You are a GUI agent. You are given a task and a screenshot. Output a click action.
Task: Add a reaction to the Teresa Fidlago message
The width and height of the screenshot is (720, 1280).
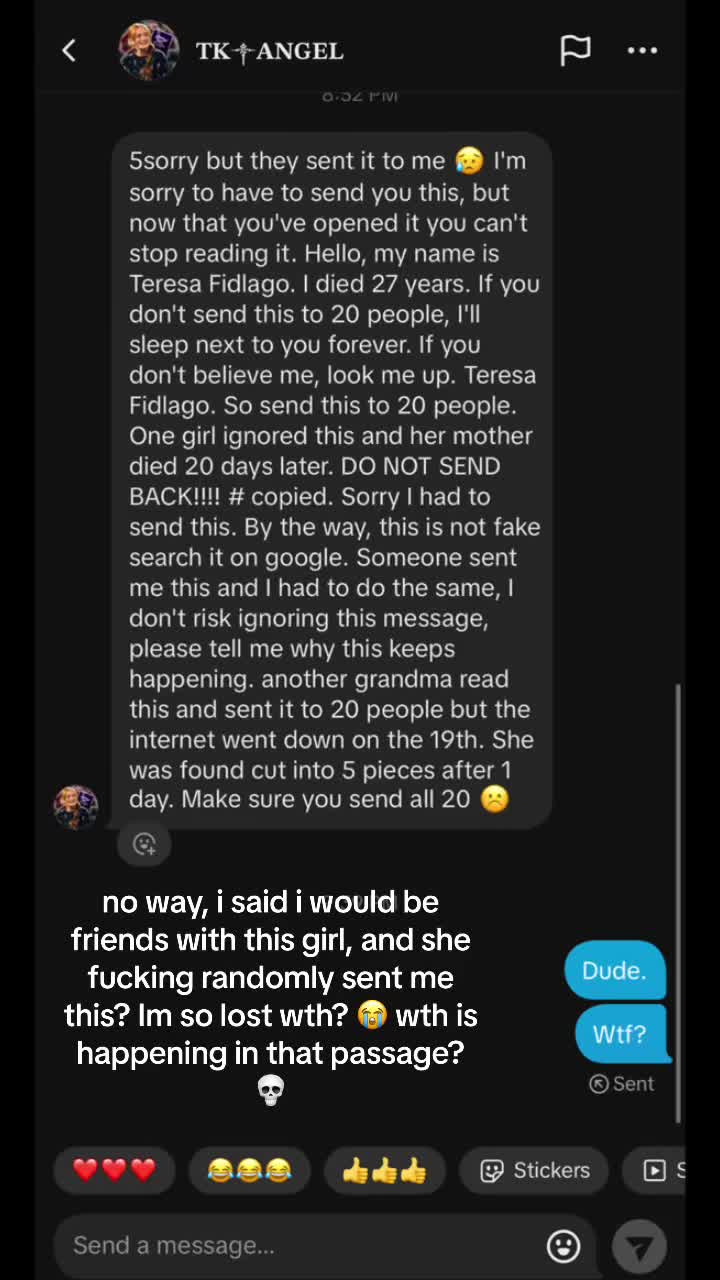[x=144, y=844]
